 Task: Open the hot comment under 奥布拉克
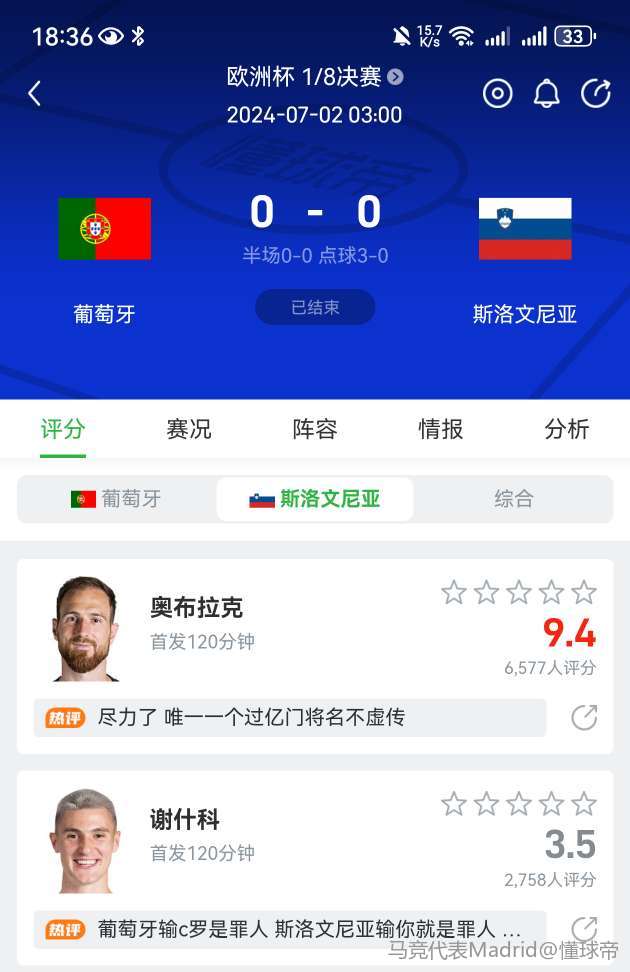(x=290, y=717)
